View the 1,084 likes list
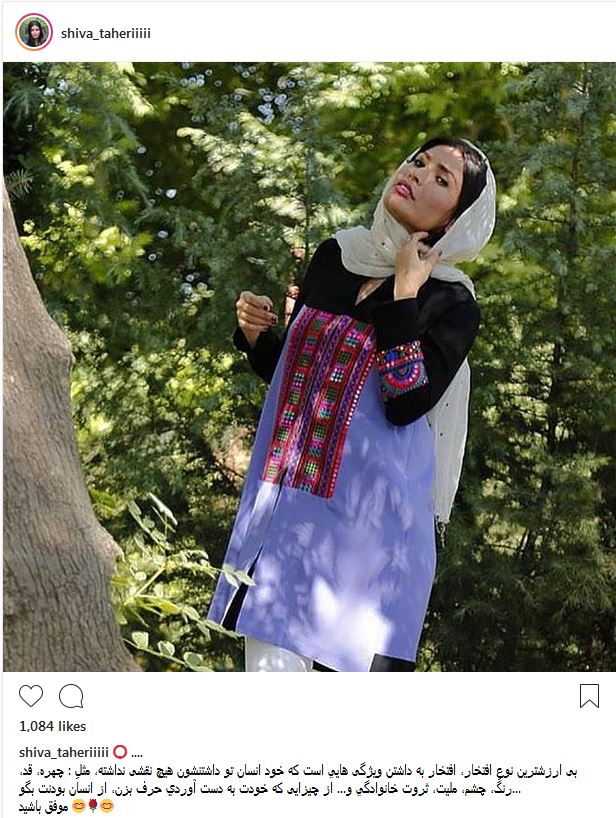 (x=53, y=726)
